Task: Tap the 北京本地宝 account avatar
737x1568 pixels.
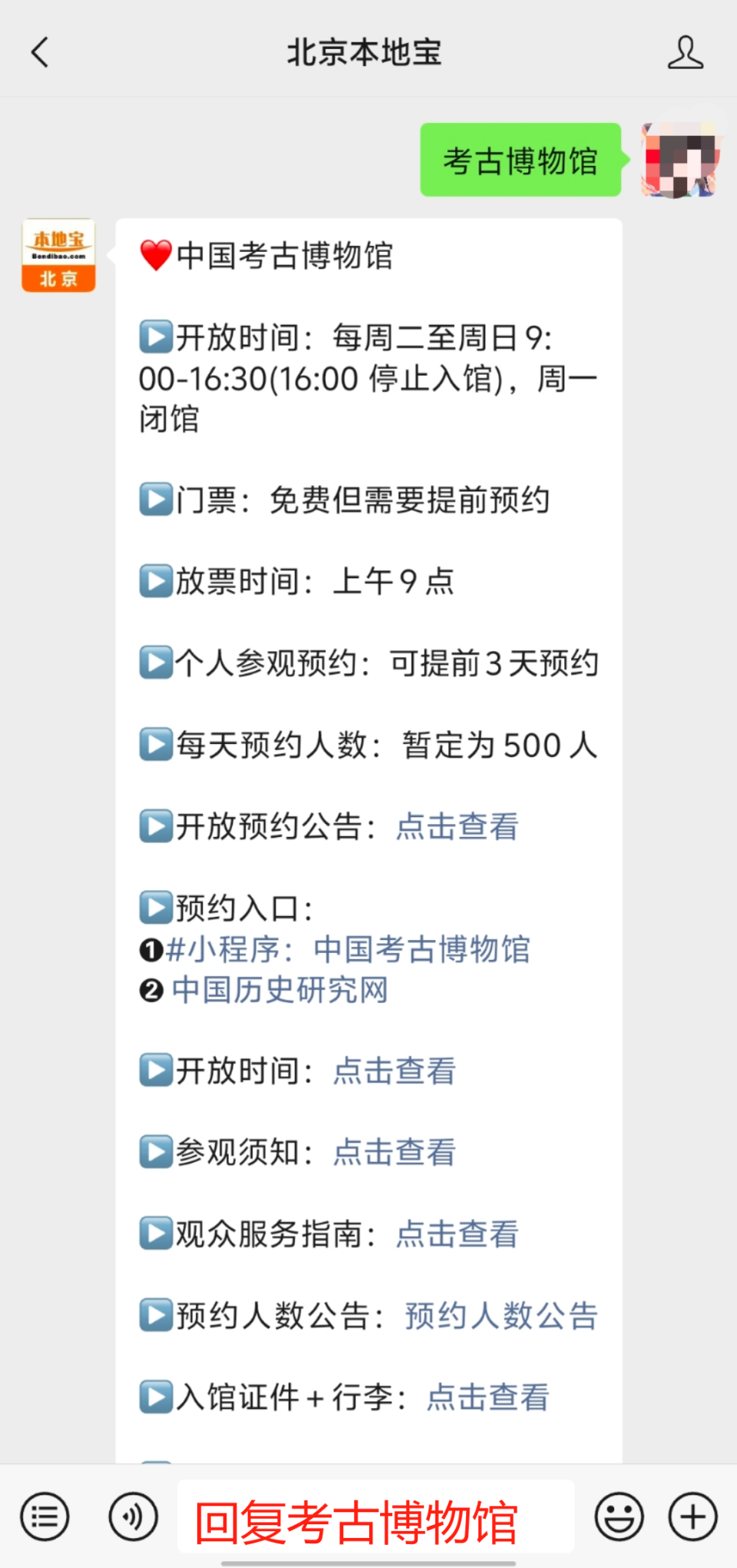Action: pyautogui.click(x=58, y=253)
